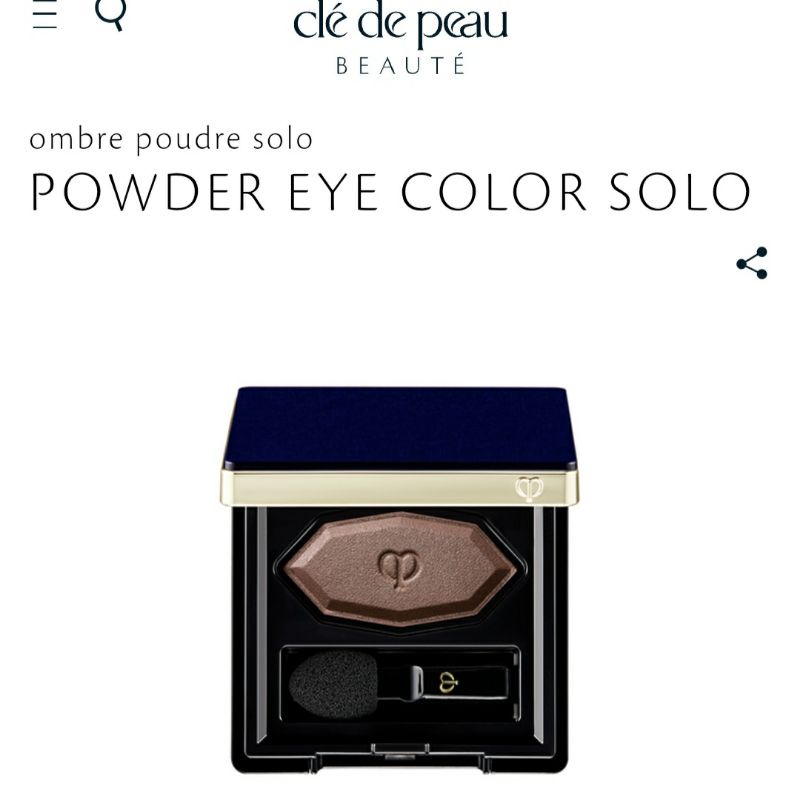This screenshot has width=800, height=800.
Task: Open the hamburger navigation menu
Action: point(45,14)
